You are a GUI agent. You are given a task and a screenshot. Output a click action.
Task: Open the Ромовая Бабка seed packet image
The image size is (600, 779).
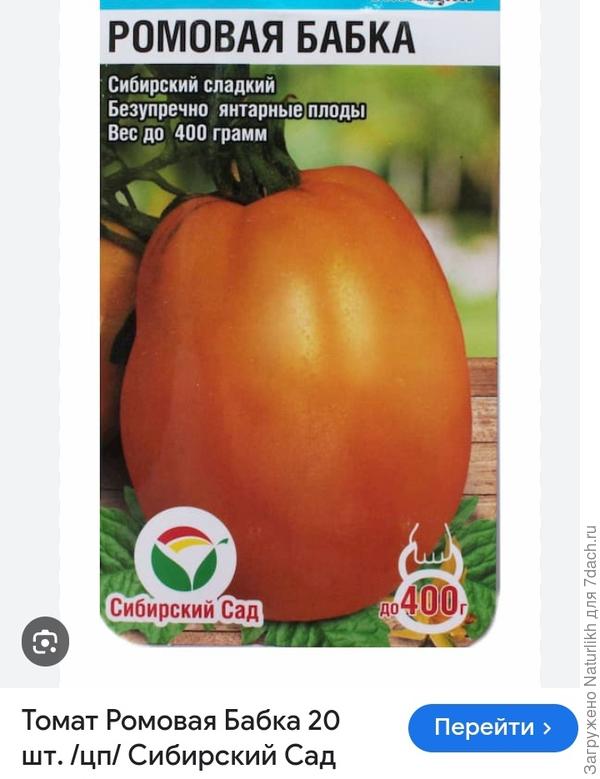298,330
